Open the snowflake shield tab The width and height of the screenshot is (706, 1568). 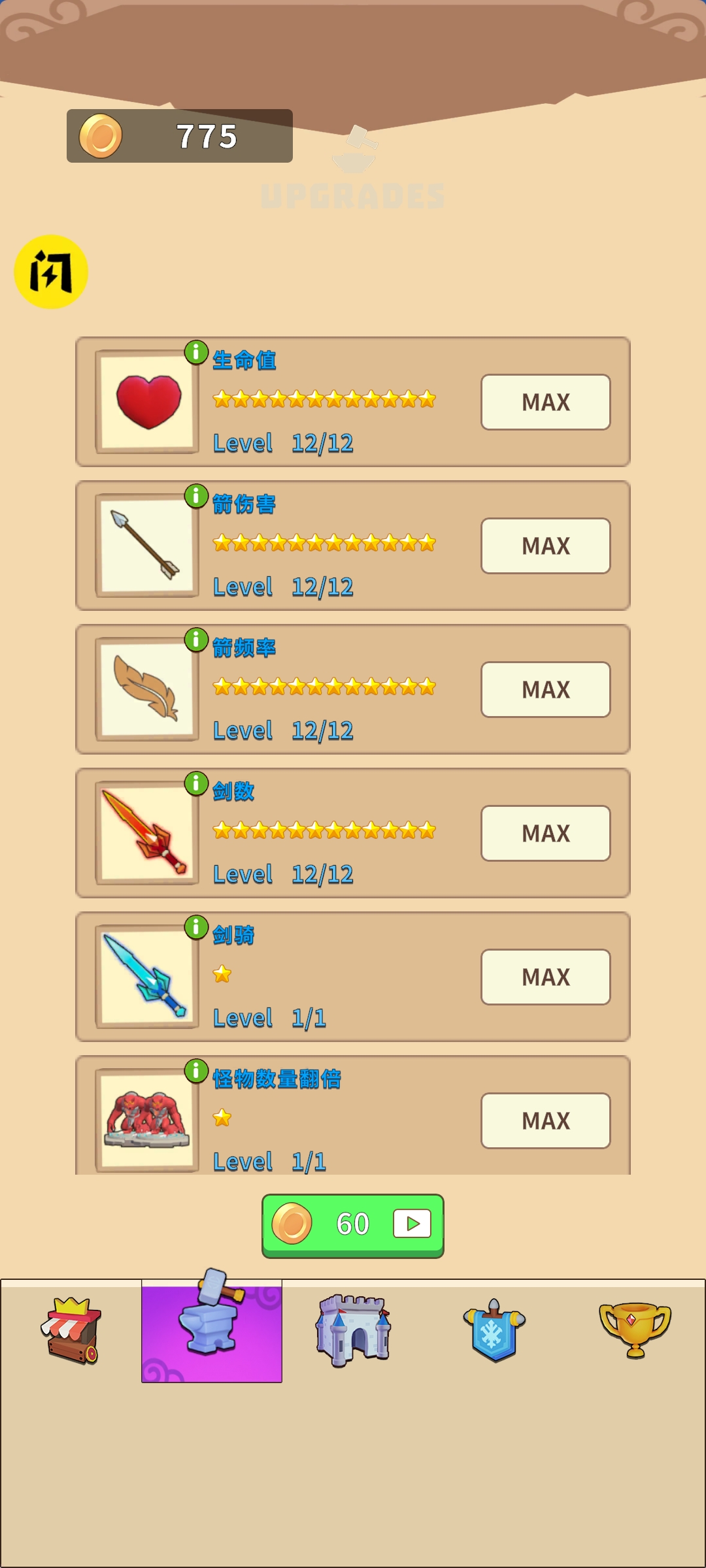pyautogui.click(x=494, y=1330)
